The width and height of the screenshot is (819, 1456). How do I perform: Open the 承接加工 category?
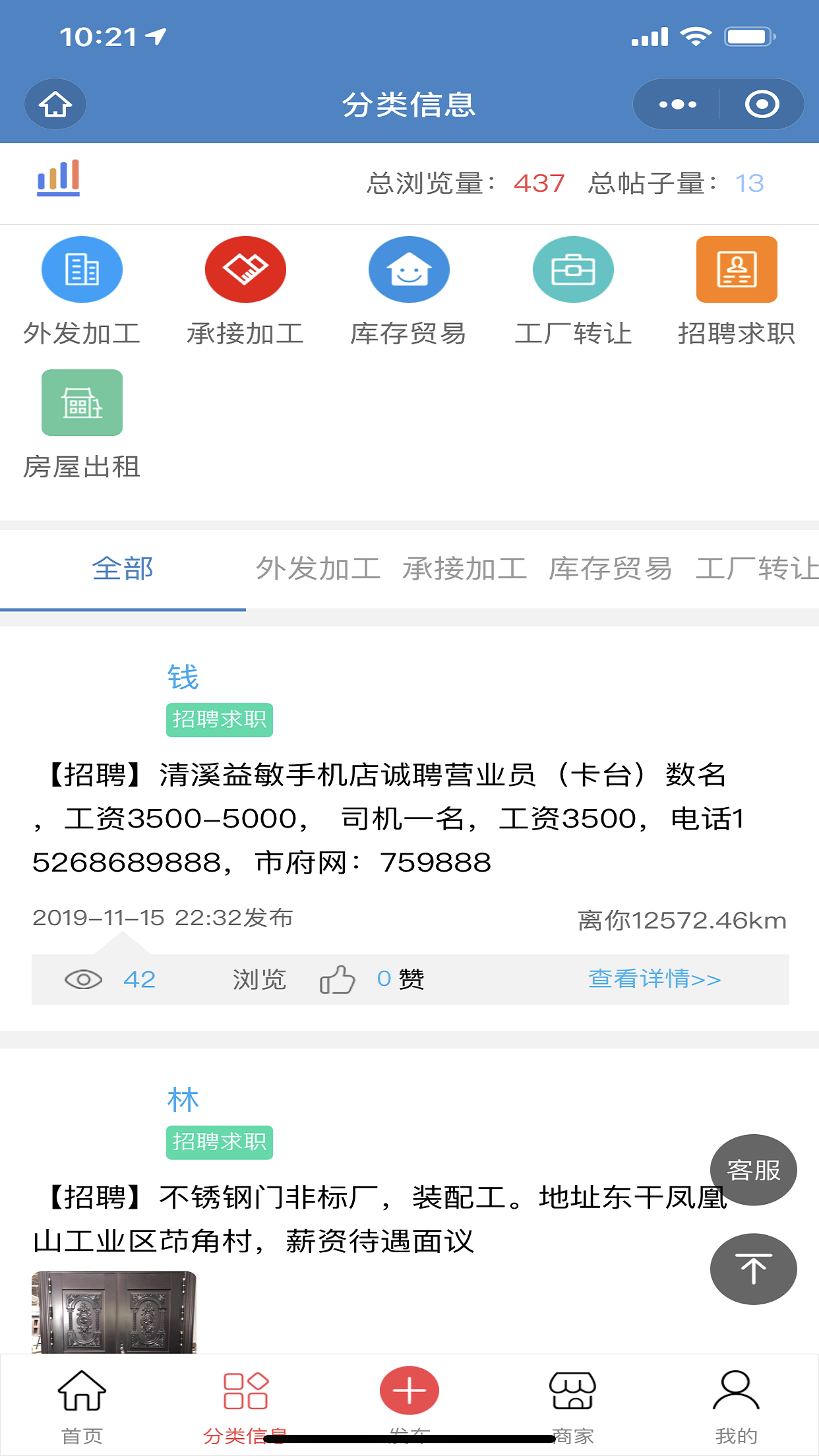[245, 291]
